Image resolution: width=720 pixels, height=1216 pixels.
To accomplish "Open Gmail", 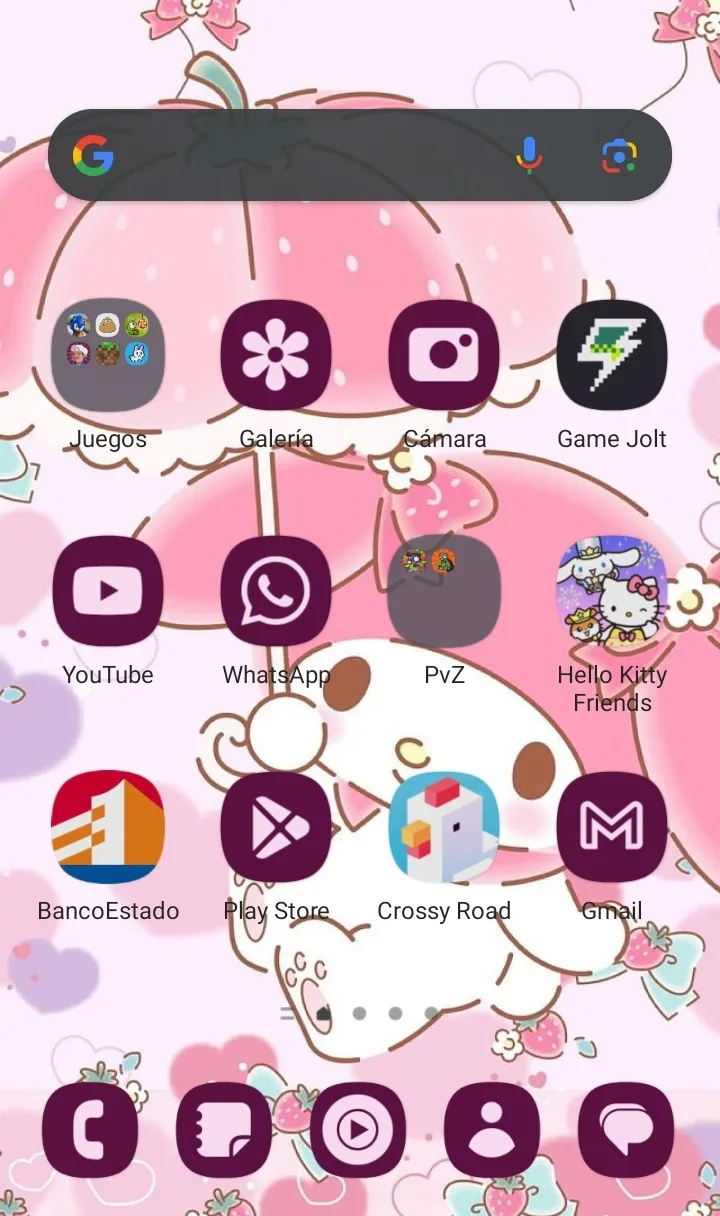I will 612,827.
